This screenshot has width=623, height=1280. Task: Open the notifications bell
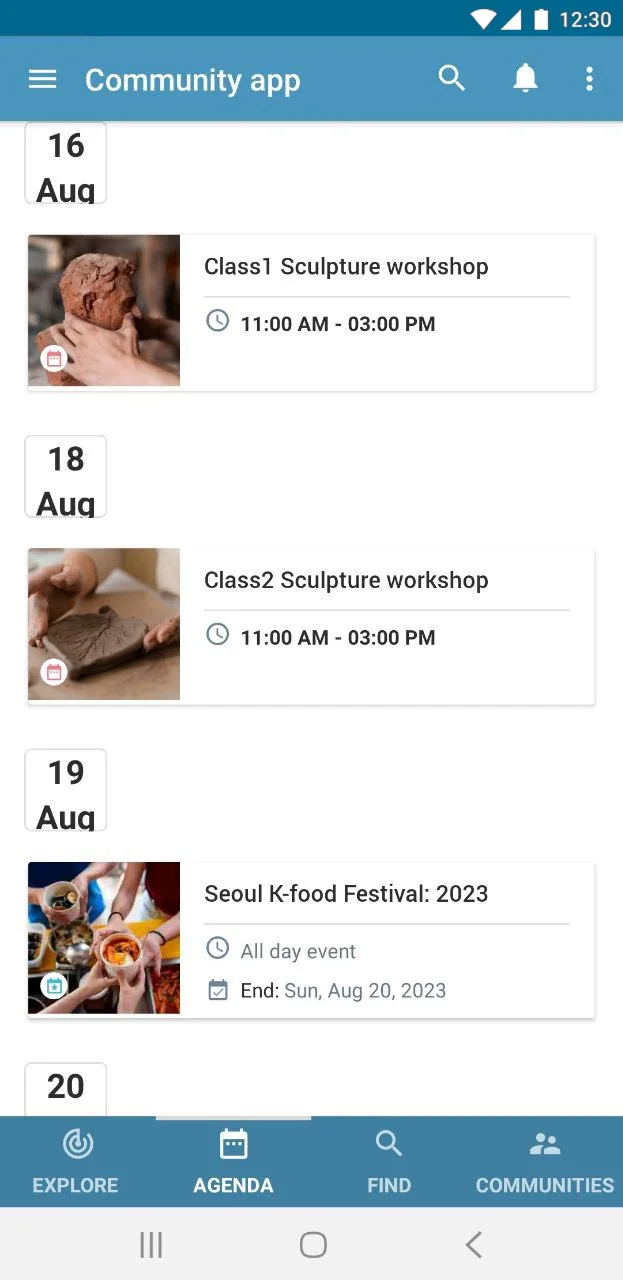coord(525,79)
